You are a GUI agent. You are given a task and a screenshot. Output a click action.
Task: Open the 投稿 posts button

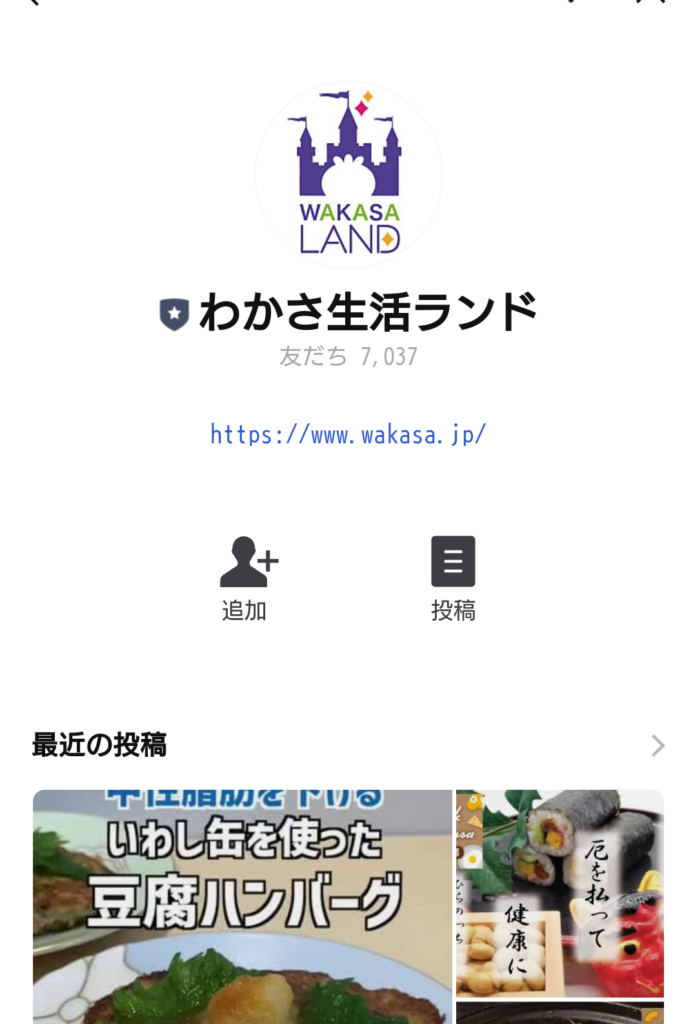tap(453, 579)
